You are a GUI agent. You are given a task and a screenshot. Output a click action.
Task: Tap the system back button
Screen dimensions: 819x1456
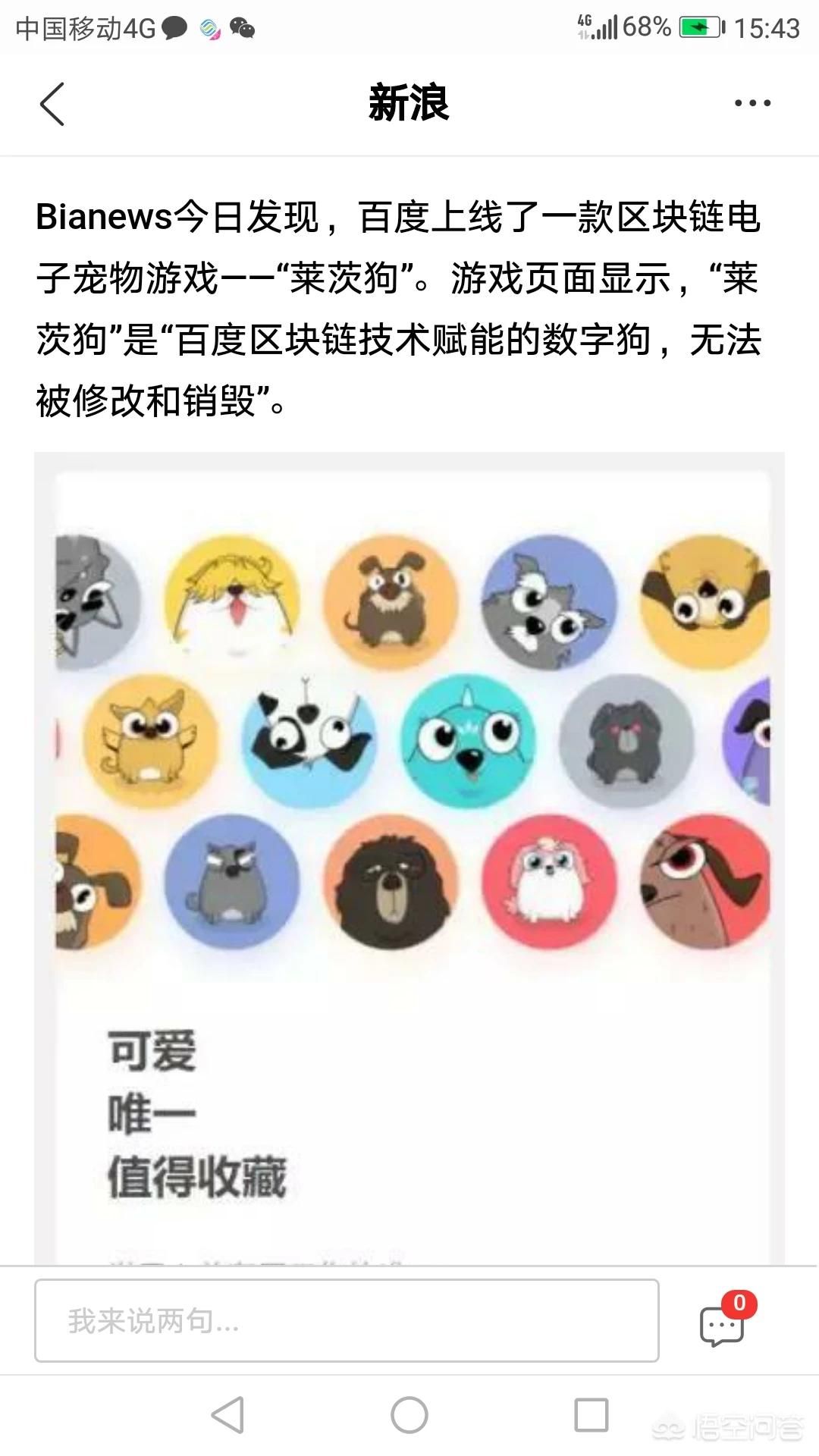[x=227, y=1415]
